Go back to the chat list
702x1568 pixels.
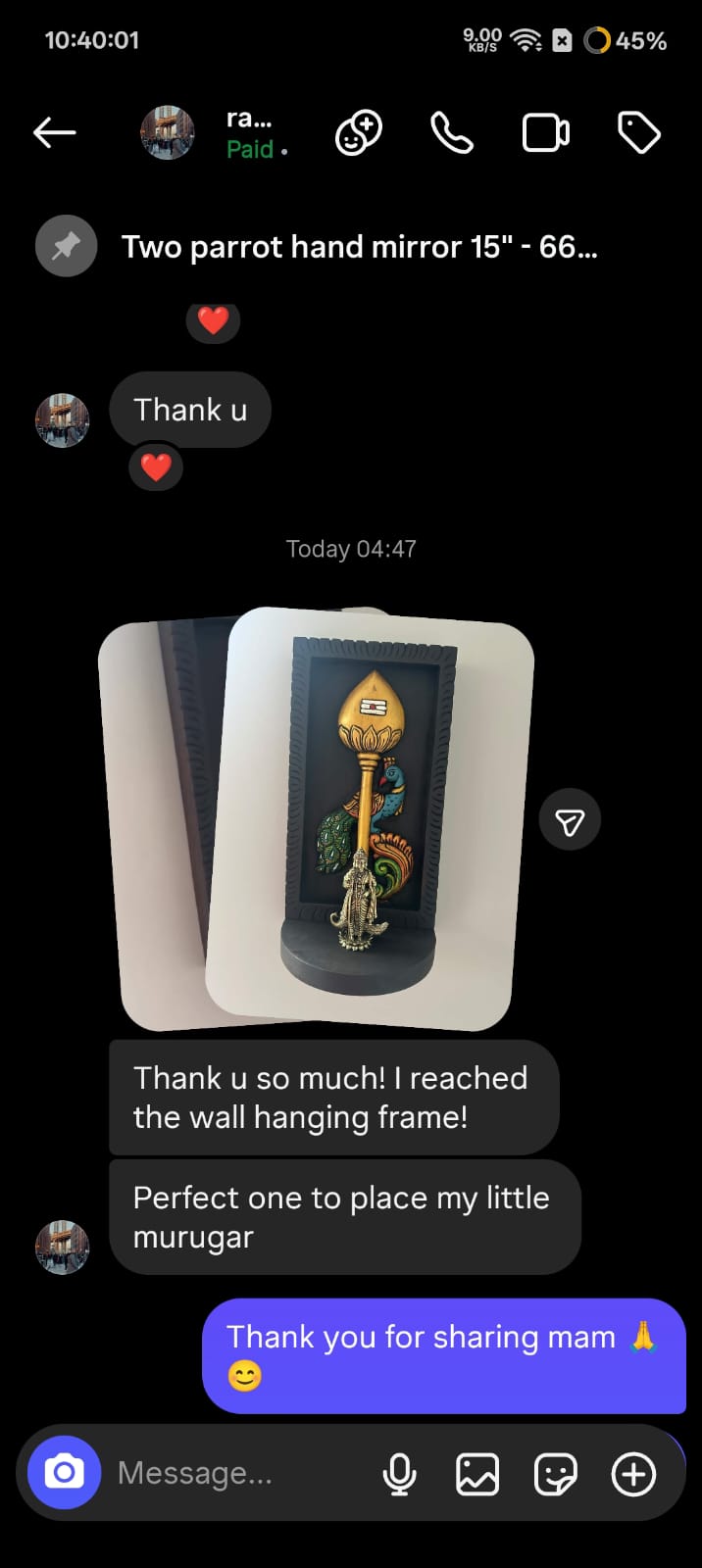[54, 133]
